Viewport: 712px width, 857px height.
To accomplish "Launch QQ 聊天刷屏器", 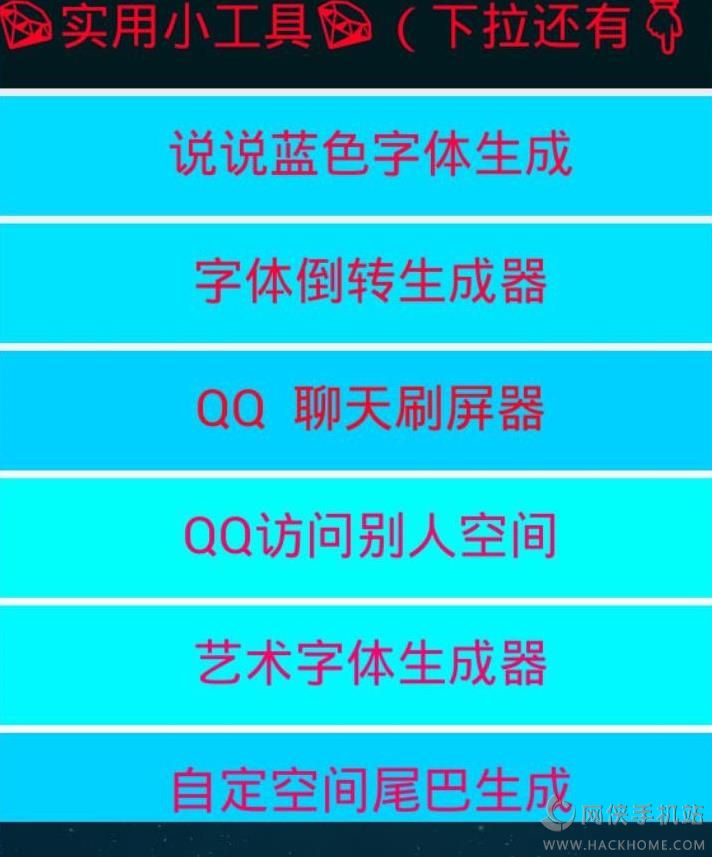I will [x=356, y=410].
